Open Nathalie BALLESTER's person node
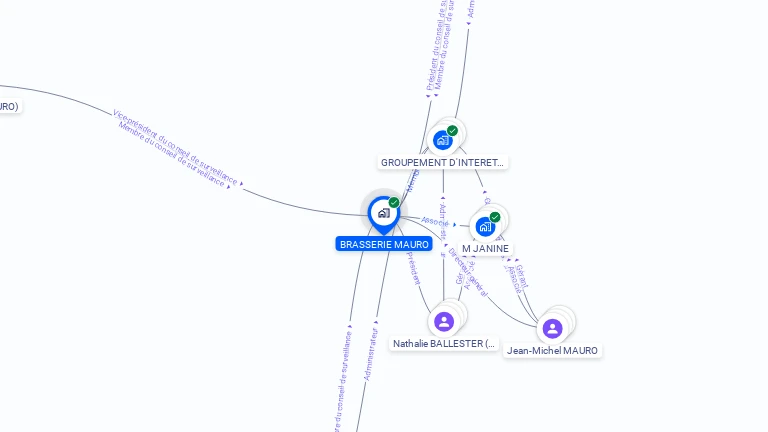The height and width of the screenshot is (432, 768). point(444,321)
